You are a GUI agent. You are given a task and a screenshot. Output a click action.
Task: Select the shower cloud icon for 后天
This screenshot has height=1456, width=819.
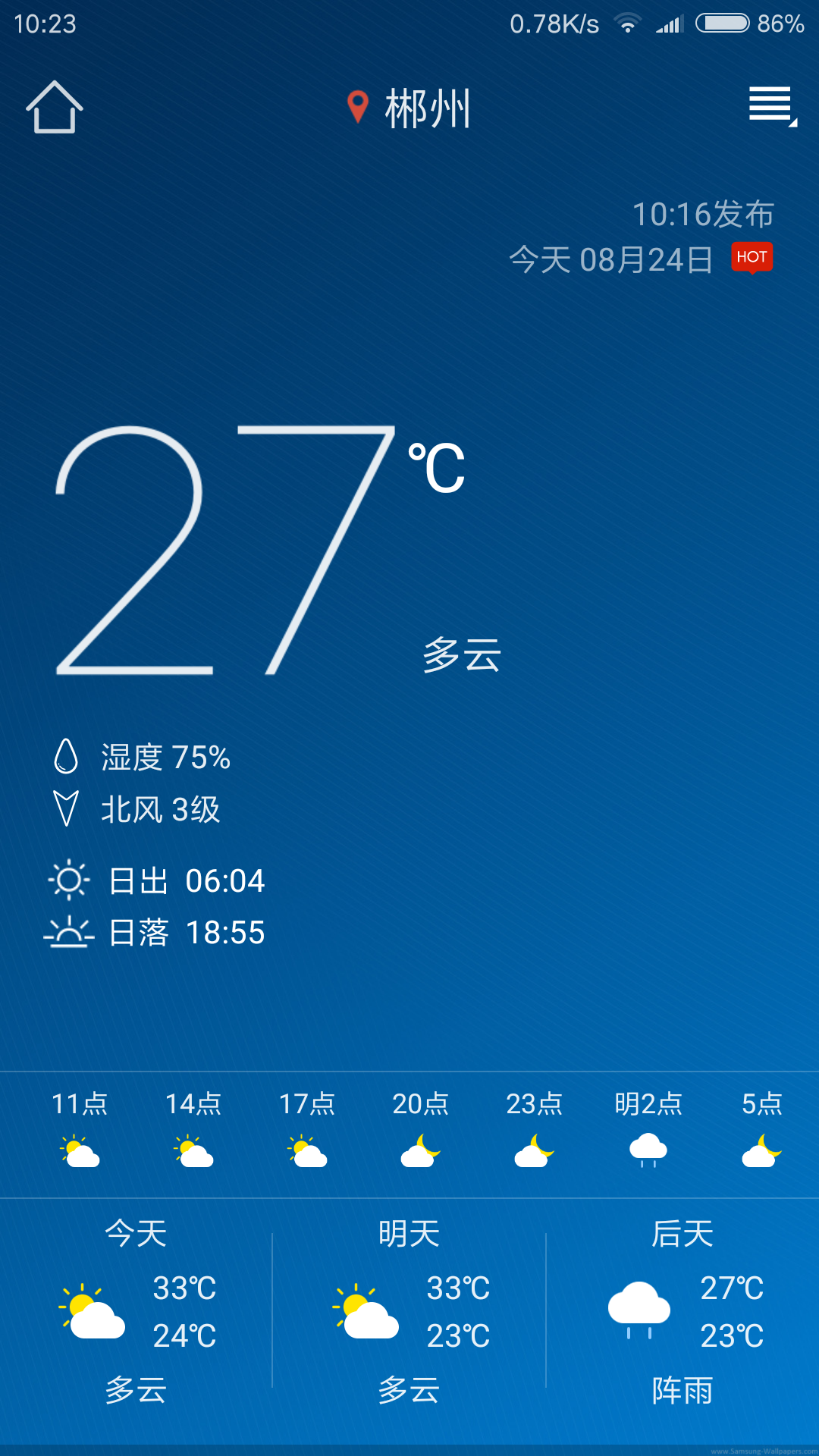click(639, 1307)
